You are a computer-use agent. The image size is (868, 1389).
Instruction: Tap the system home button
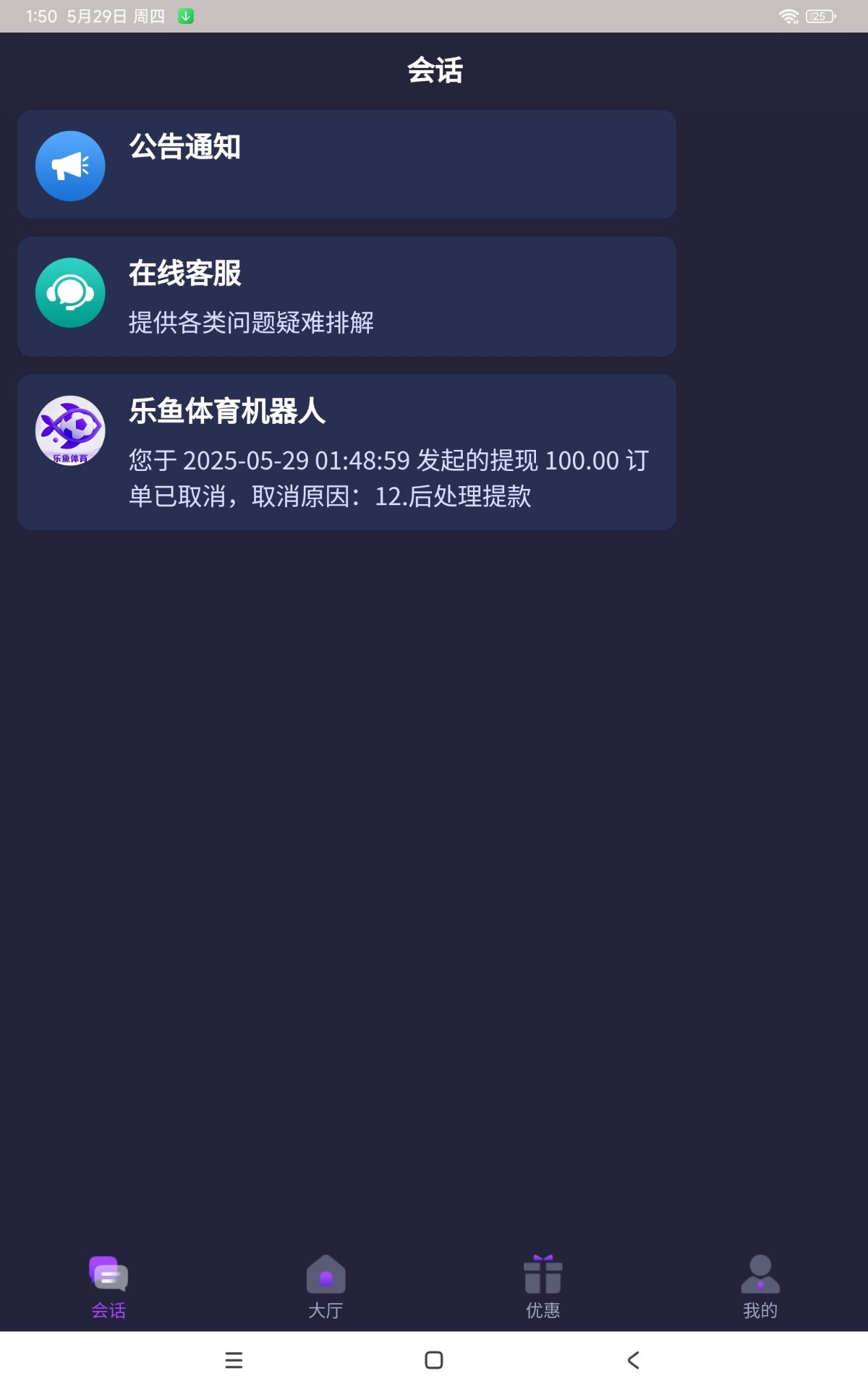point(433,1360)
